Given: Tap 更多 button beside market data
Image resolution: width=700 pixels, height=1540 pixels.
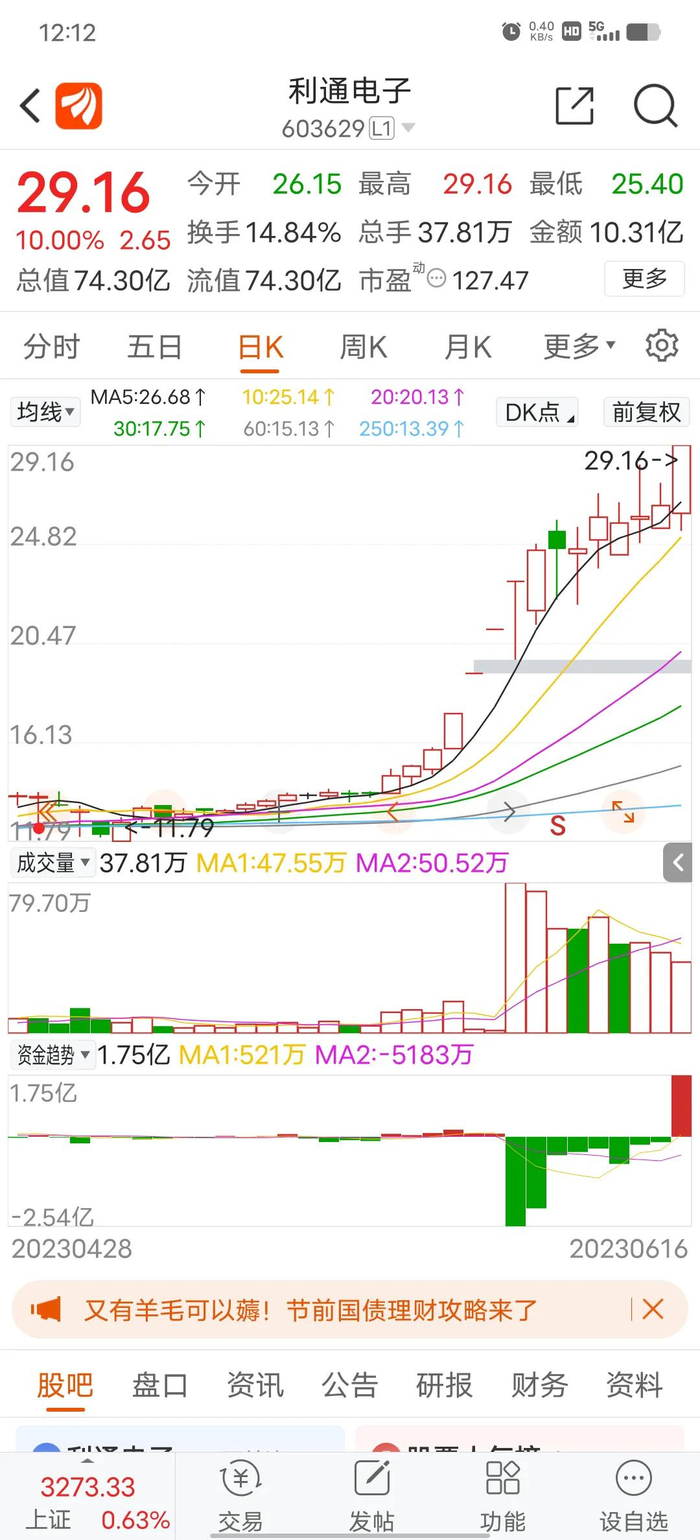Looking at the screenshot, I should tap(645, 279).
